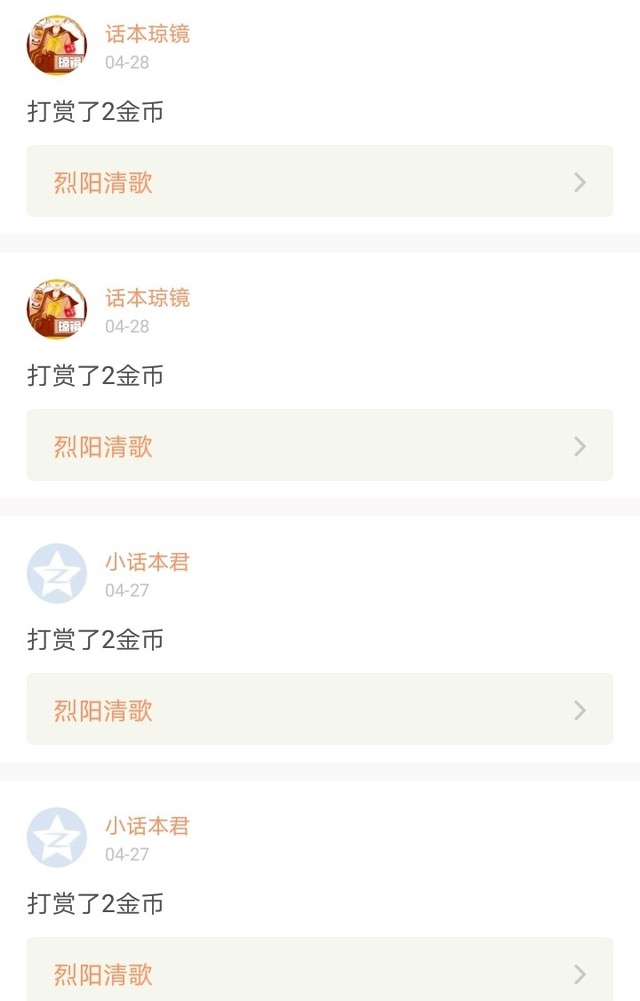Open the second 话本琼镜 username's profile
The width and height of the screenshot is (640, 1001).
(147, 298)
